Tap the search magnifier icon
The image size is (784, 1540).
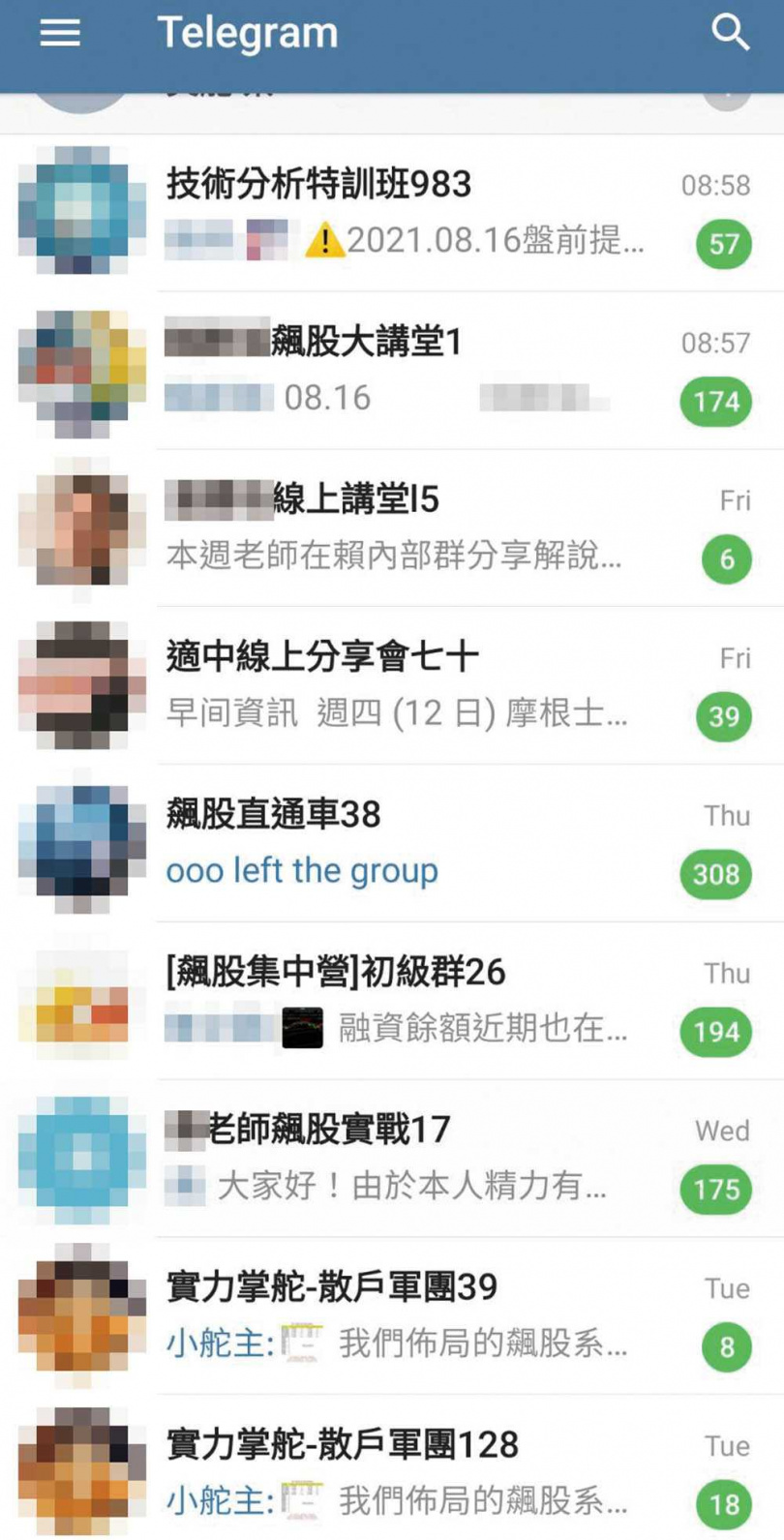tap(730, 33)
